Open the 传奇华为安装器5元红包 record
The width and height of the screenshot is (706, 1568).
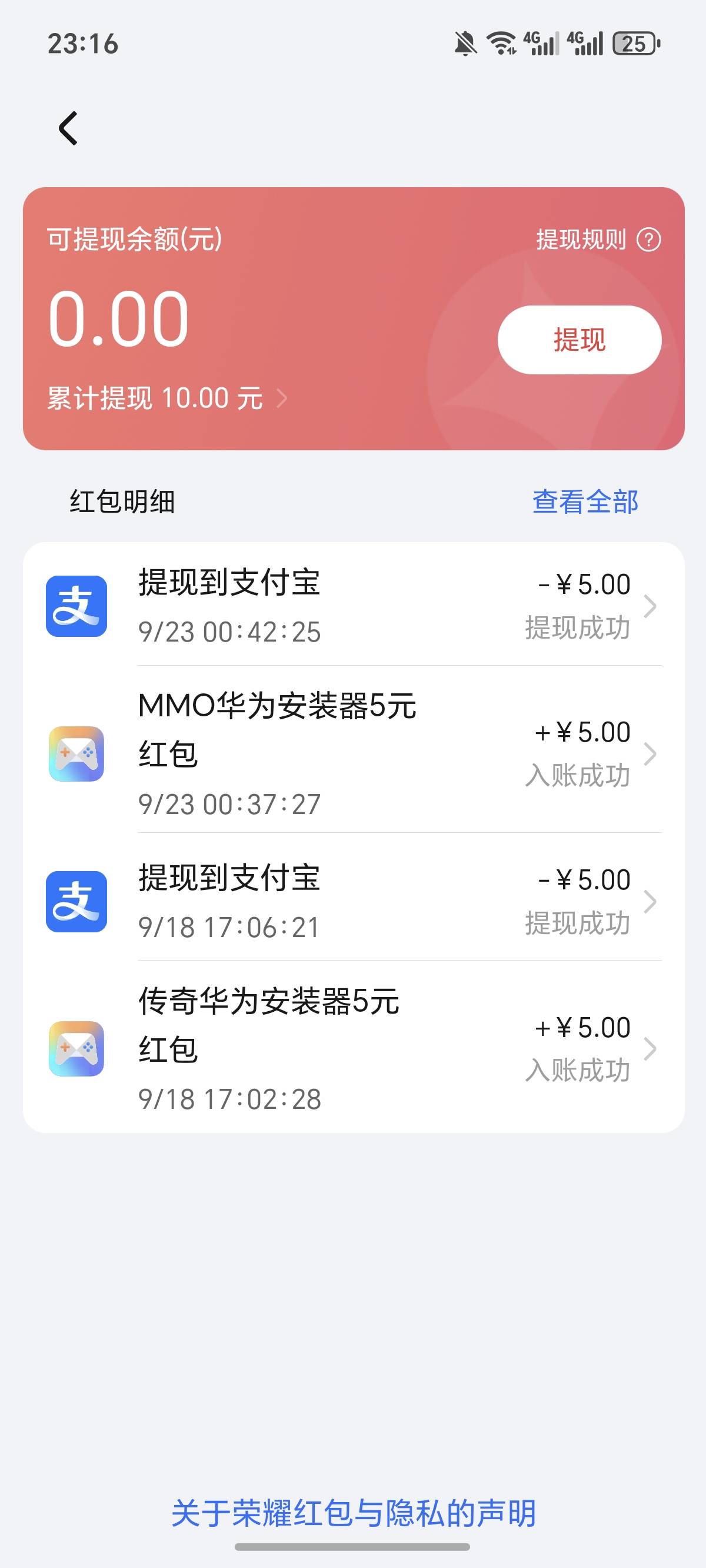(x=354, y=1048)
